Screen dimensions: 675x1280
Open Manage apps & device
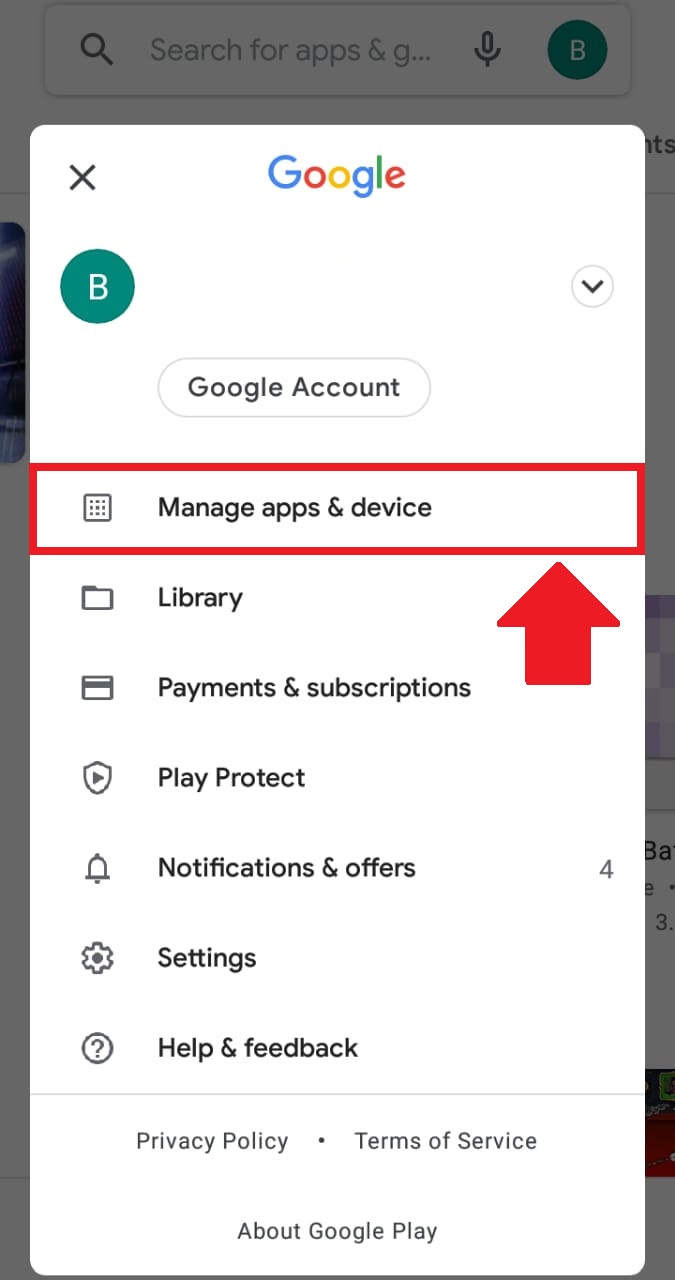coord(337,507)
